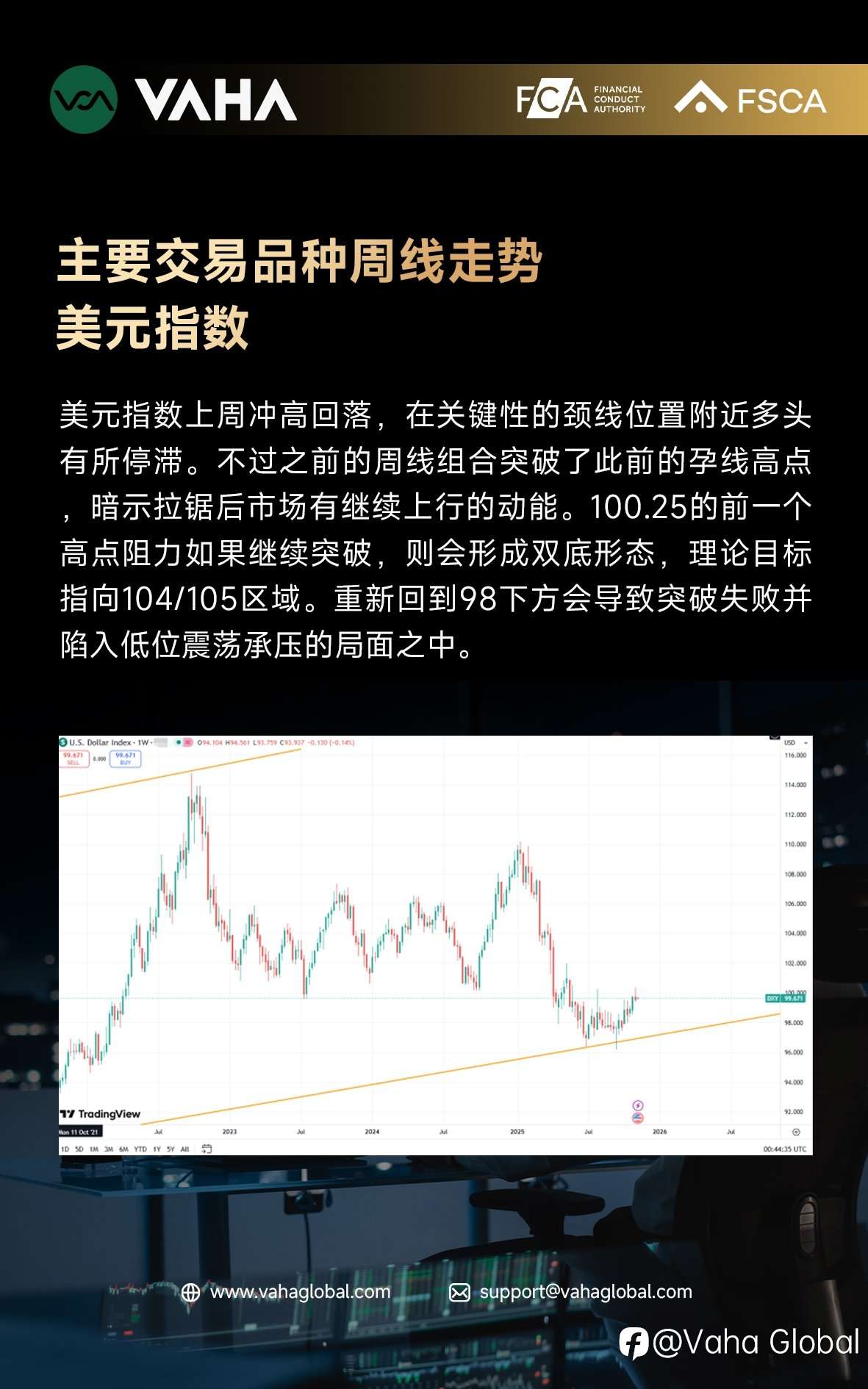Image resolution: width=868 pixels, height=1389 pixels.
Task: Select the 1D timeframe tab
Action: 65,1149
